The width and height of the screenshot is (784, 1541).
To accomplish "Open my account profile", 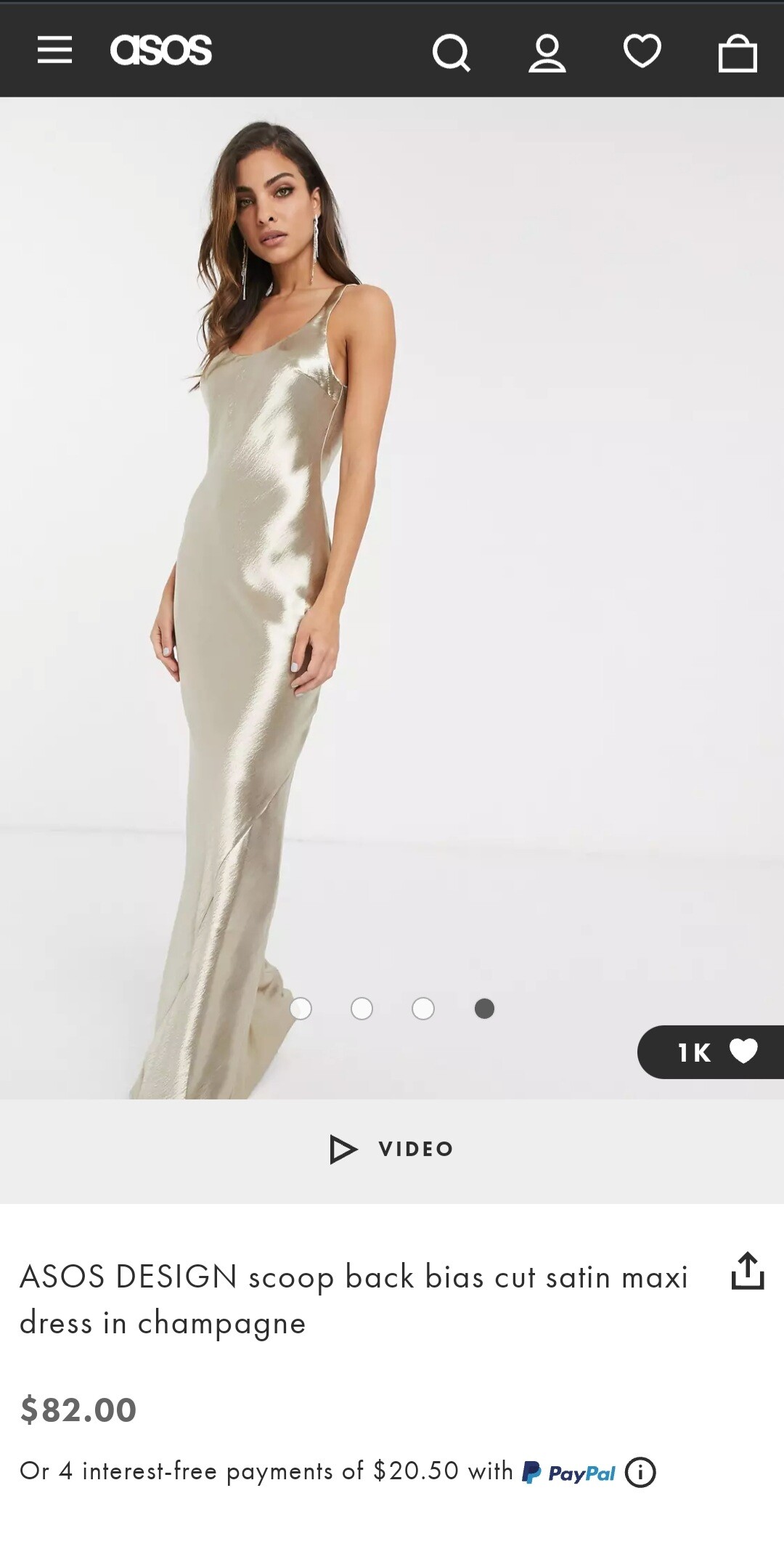I will (547, 52).
